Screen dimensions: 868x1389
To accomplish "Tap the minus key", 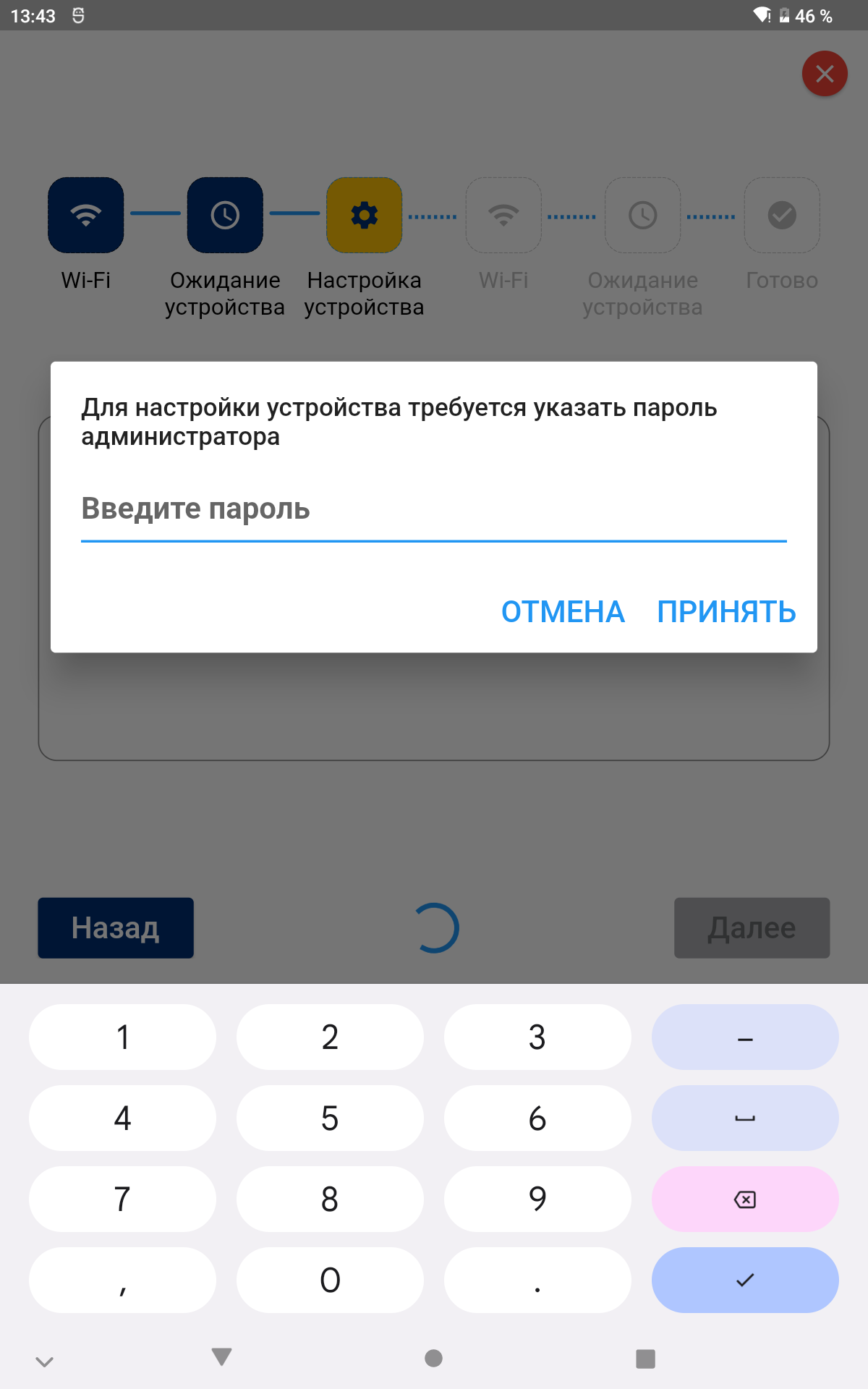I will click(745, 1037).
